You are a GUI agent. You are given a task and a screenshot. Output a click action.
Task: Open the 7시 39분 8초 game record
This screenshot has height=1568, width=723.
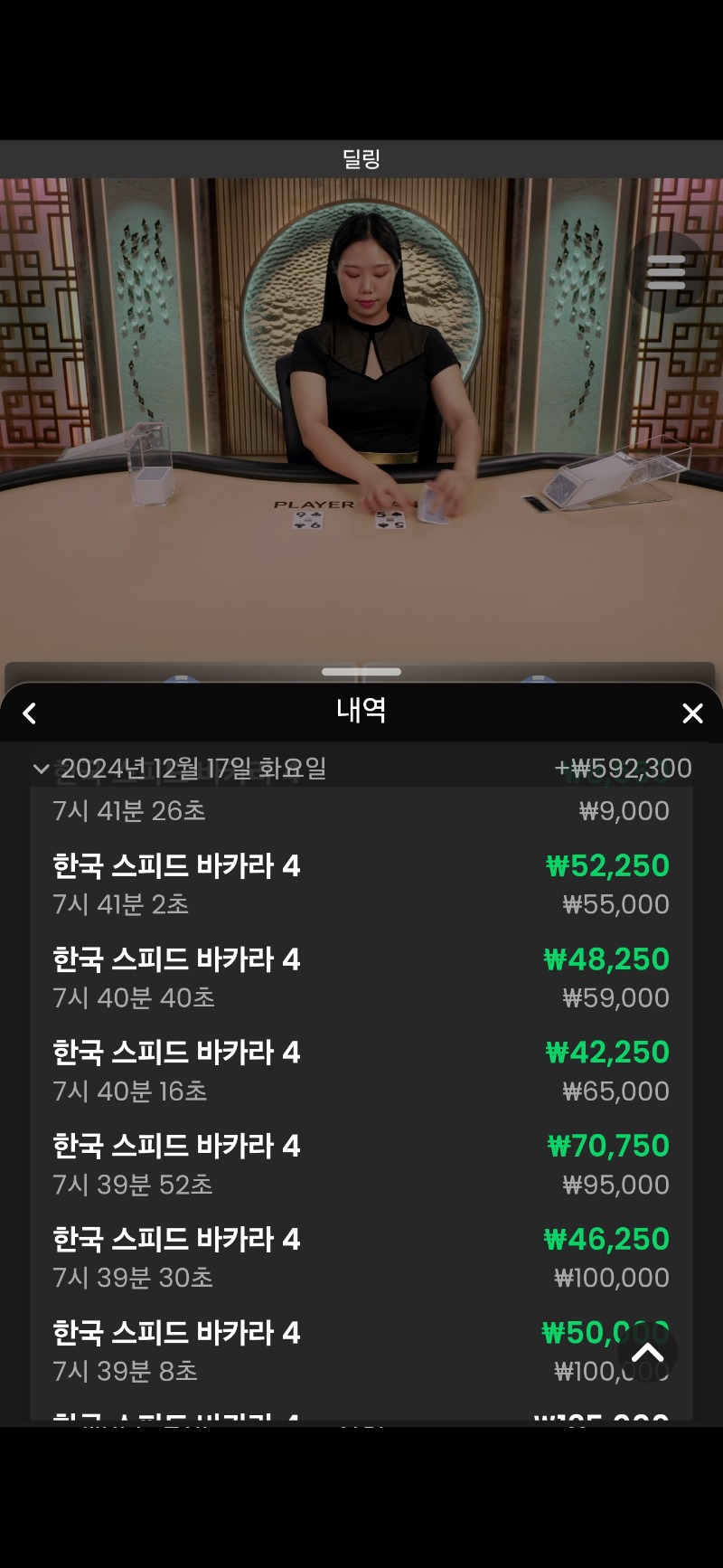pos(361,1351)
